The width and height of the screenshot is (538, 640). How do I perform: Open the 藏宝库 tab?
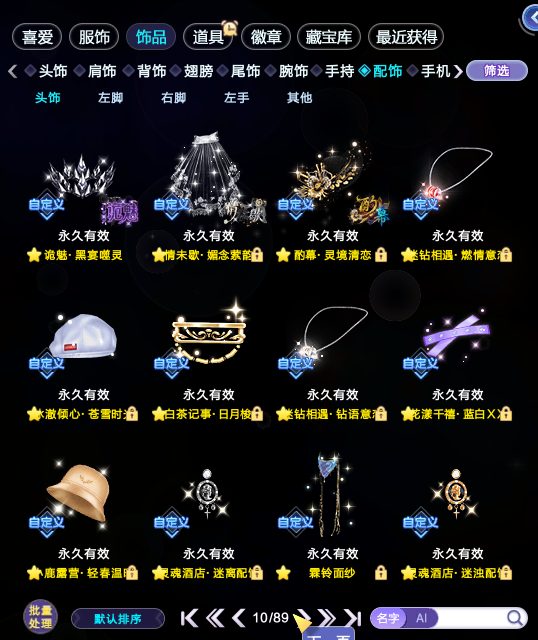tap(329, 37)
